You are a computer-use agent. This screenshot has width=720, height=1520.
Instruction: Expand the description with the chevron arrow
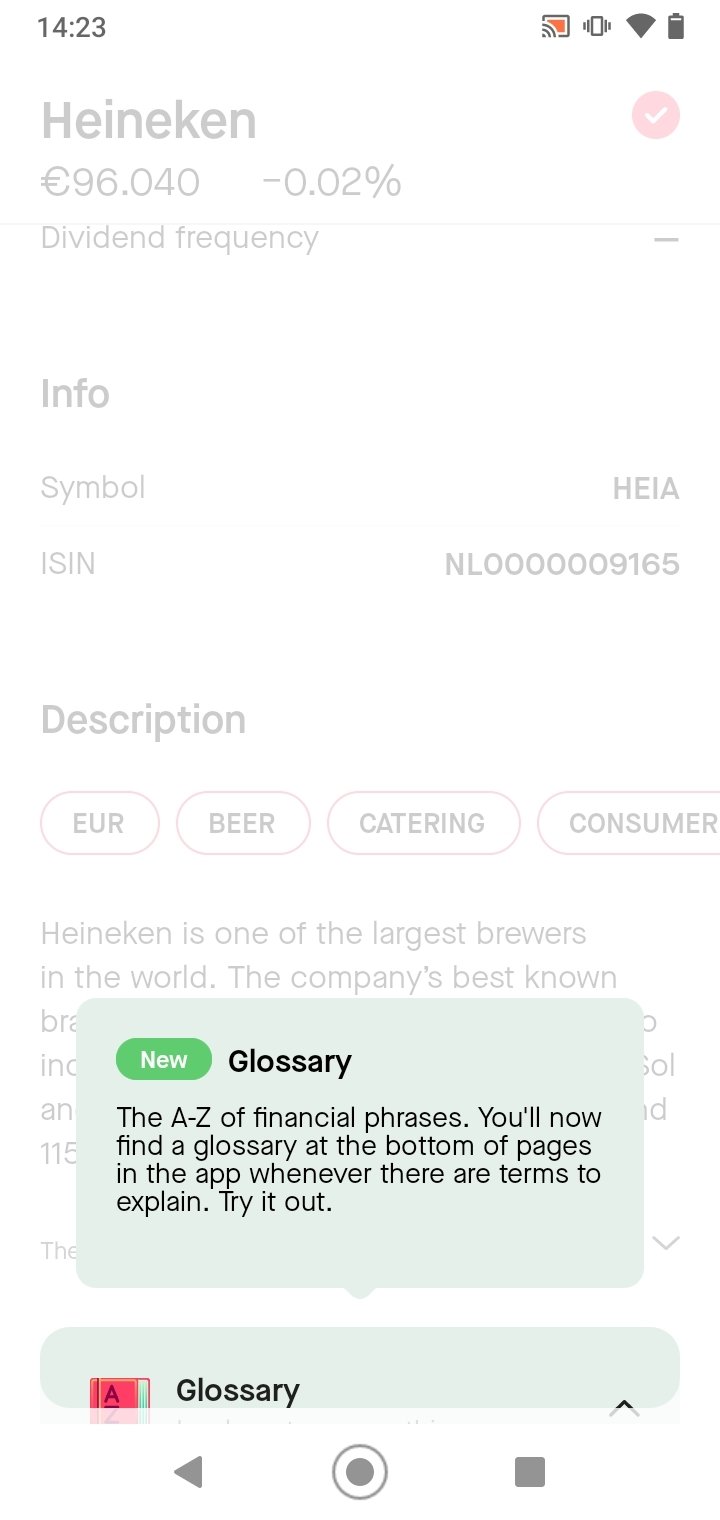tap(665, 1243)
